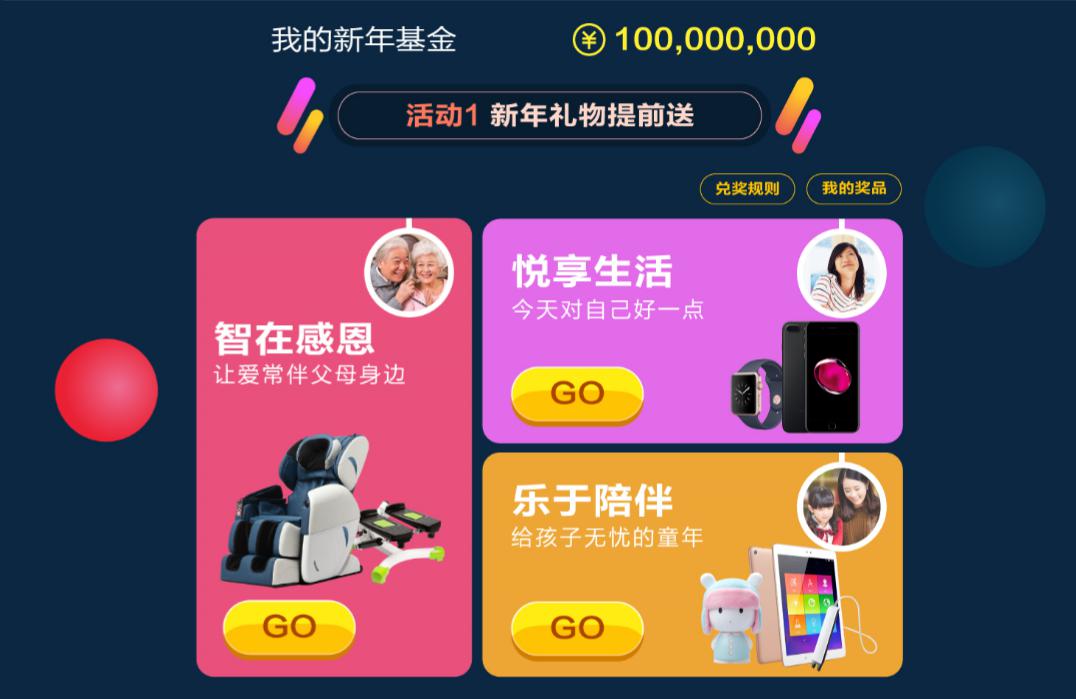Screen dimensions: 1076x699
Task: Tap GO on the 智在感恩 card
Action: 289,626
